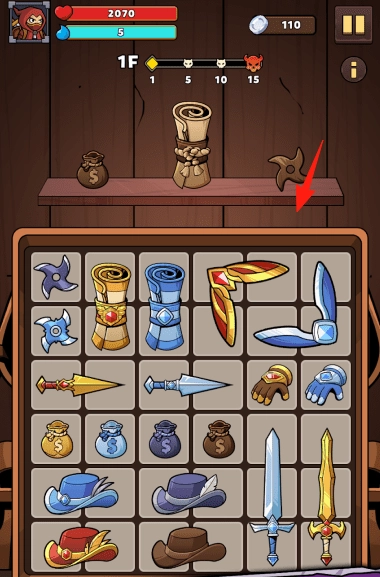Select the golden scroll in inventory
380x577 pixels.
[110, 306]
